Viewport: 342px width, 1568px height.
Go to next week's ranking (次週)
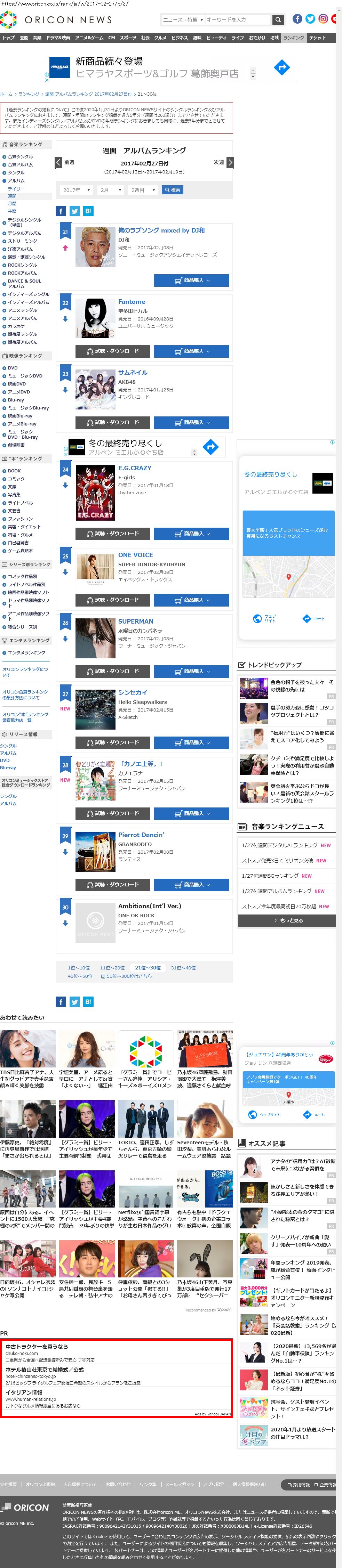click(x=224, y=163)
